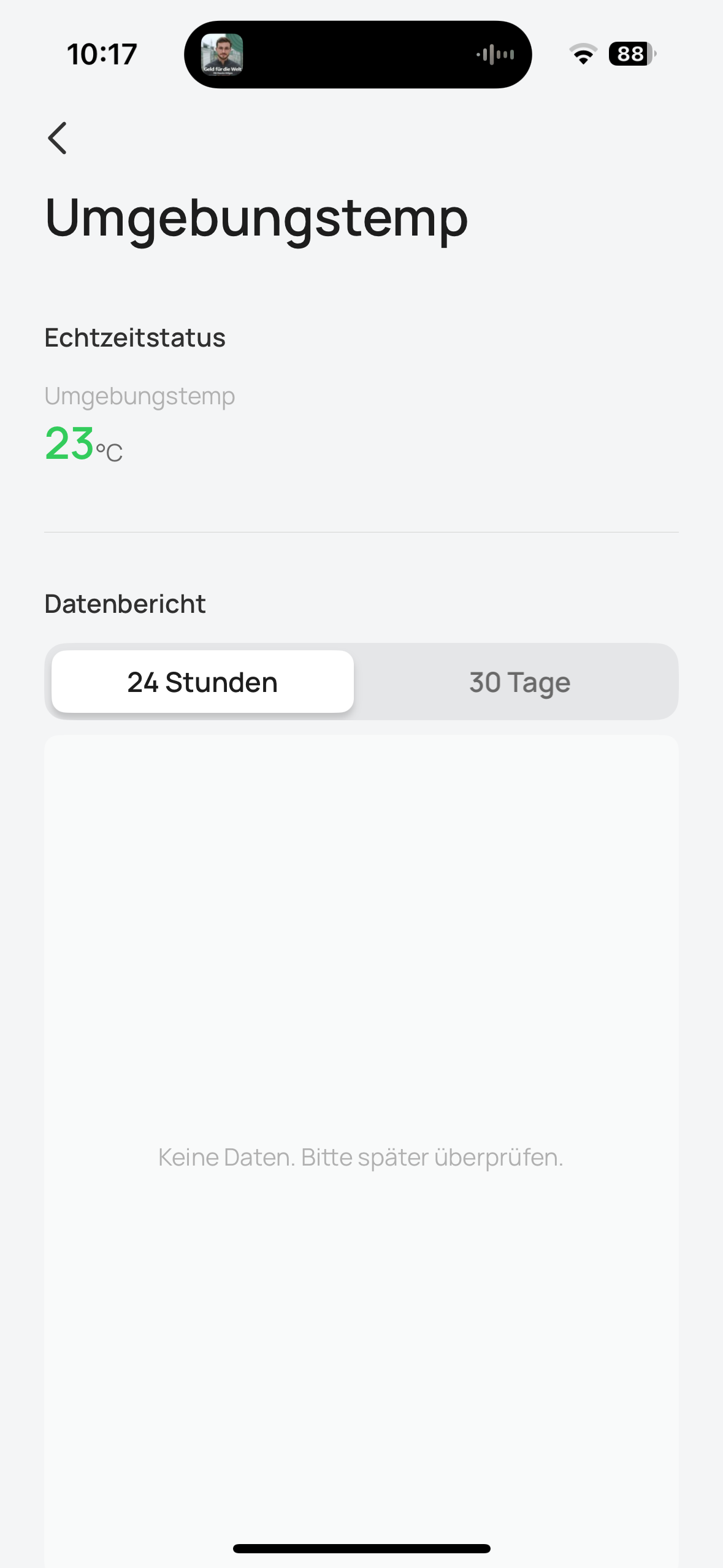Switch to the 30 Tage tab

[519, 682]
